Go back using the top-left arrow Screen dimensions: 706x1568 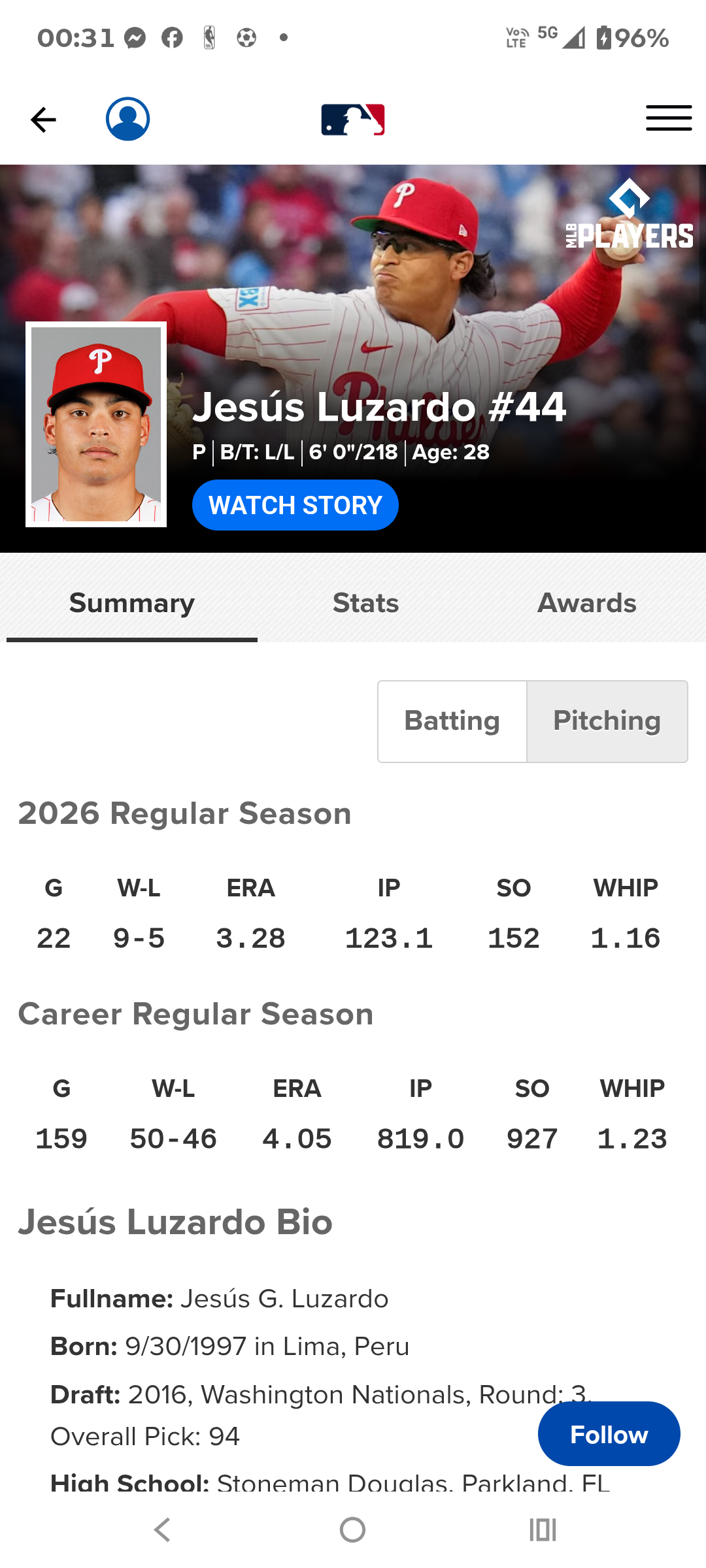coord(43,120)
